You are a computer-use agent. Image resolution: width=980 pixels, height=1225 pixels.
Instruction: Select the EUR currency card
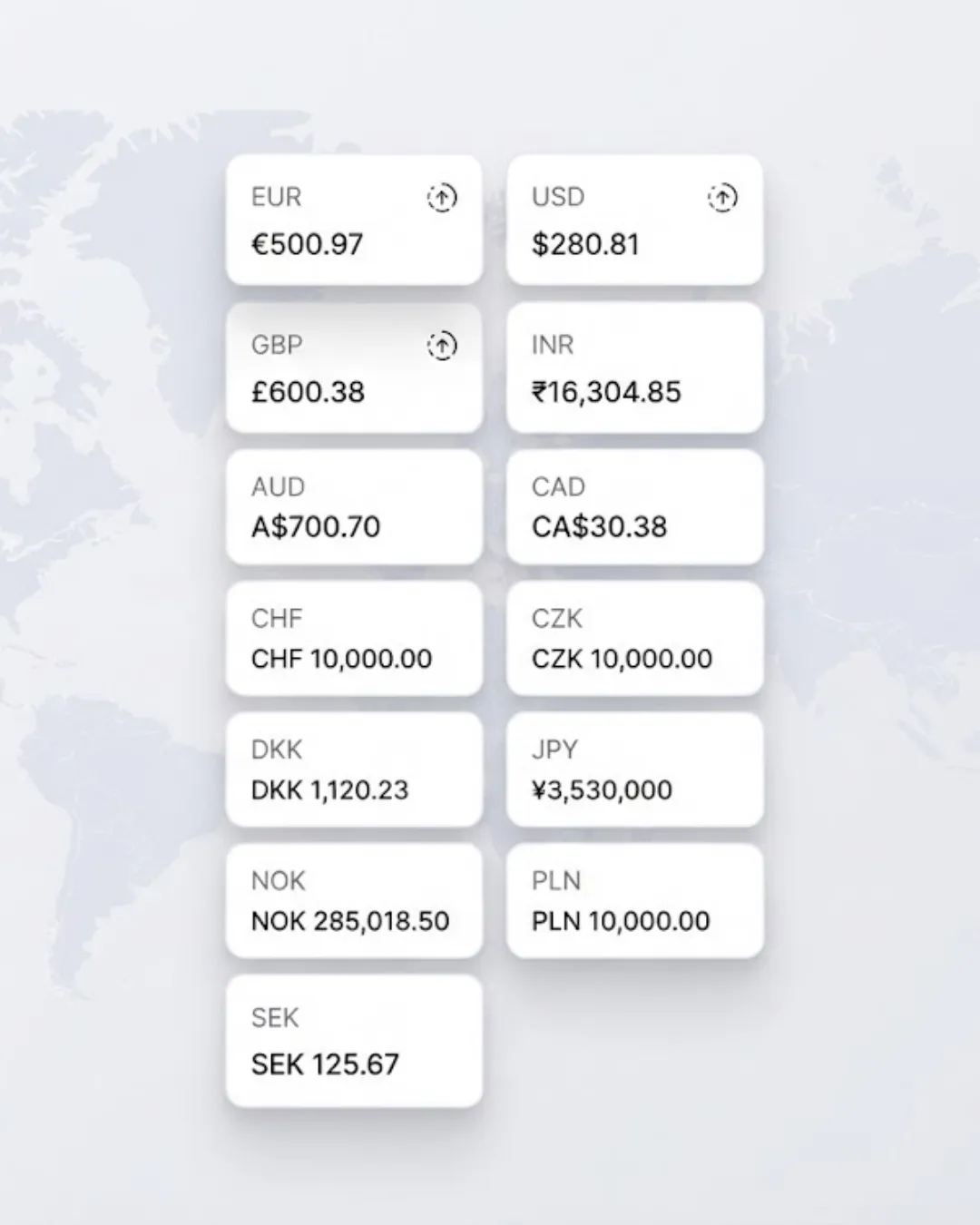[354, 220]
